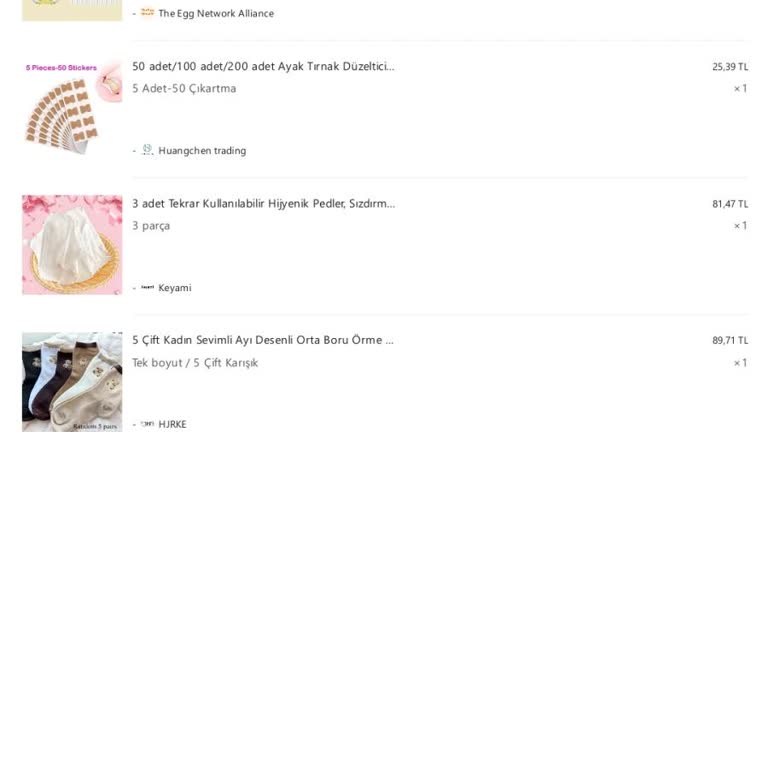
Task: View the toenail sticker product image
Action: (72, 108)
